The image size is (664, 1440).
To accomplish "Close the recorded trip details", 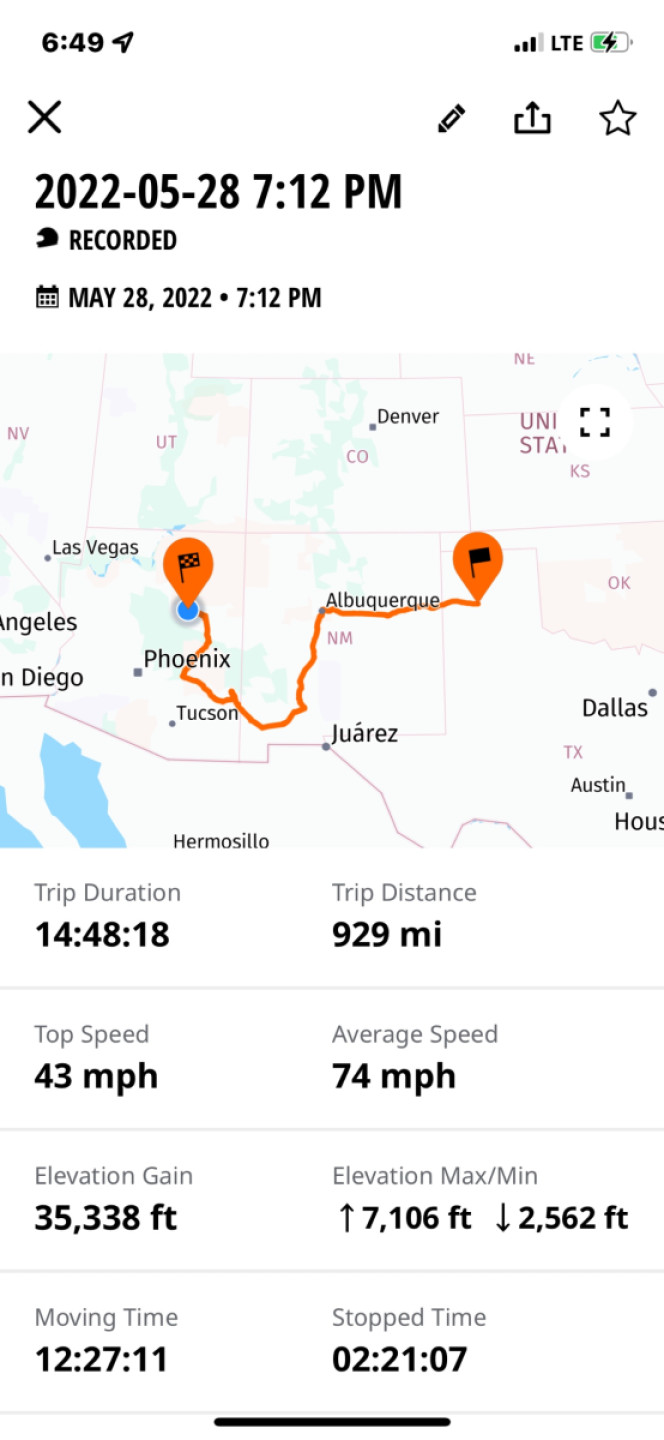I will (44, 117).
